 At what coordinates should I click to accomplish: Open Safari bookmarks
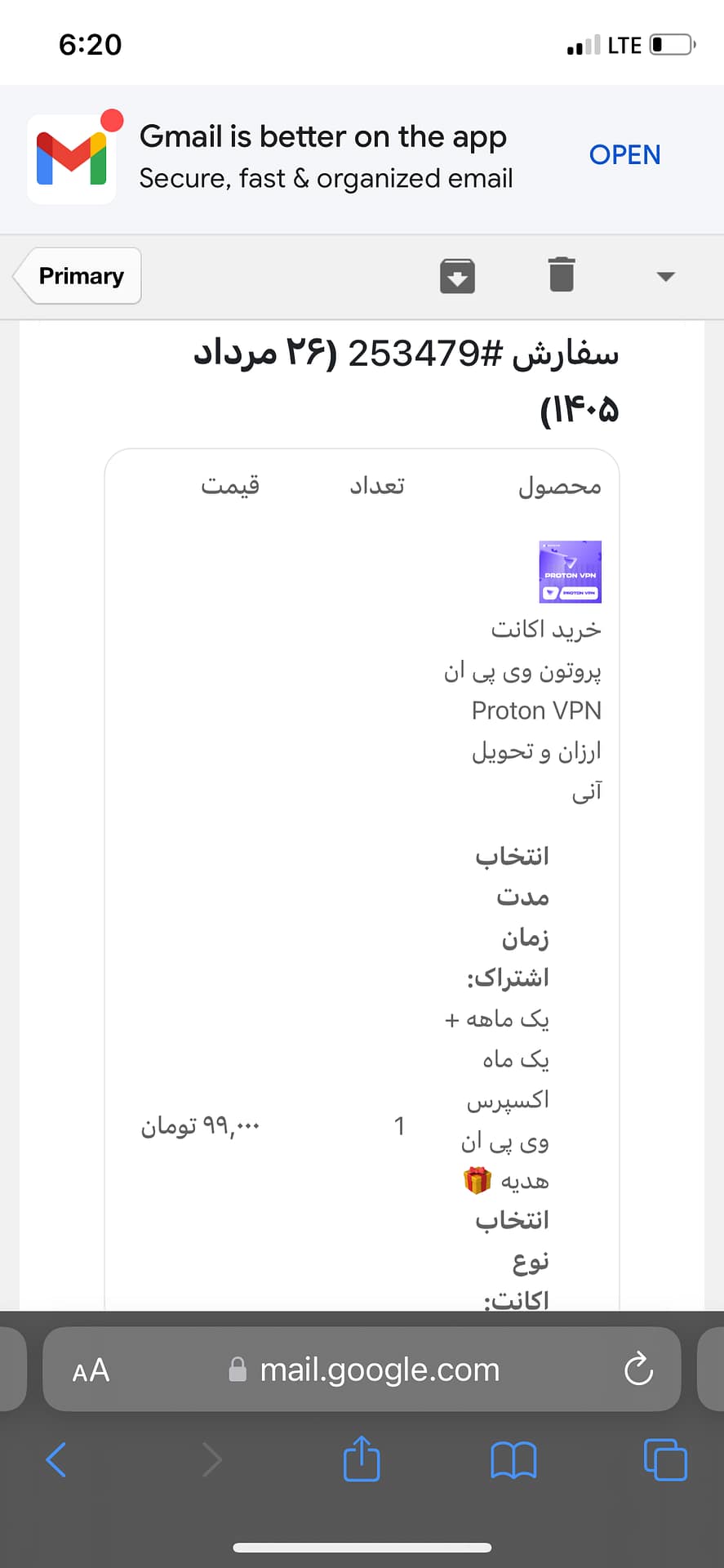513,1460
